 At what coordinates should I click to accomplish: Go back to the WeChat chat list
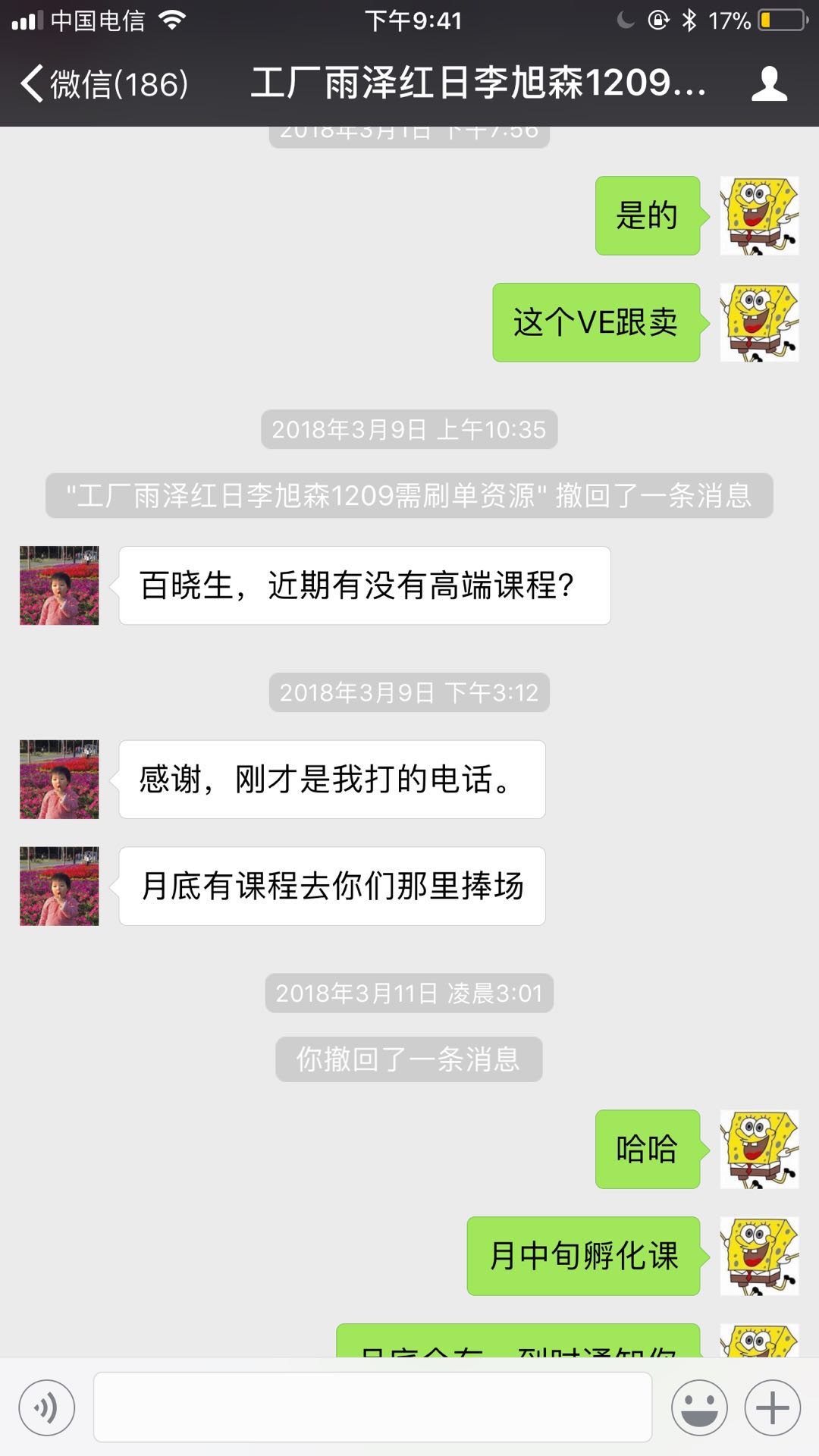pos(102,83)
